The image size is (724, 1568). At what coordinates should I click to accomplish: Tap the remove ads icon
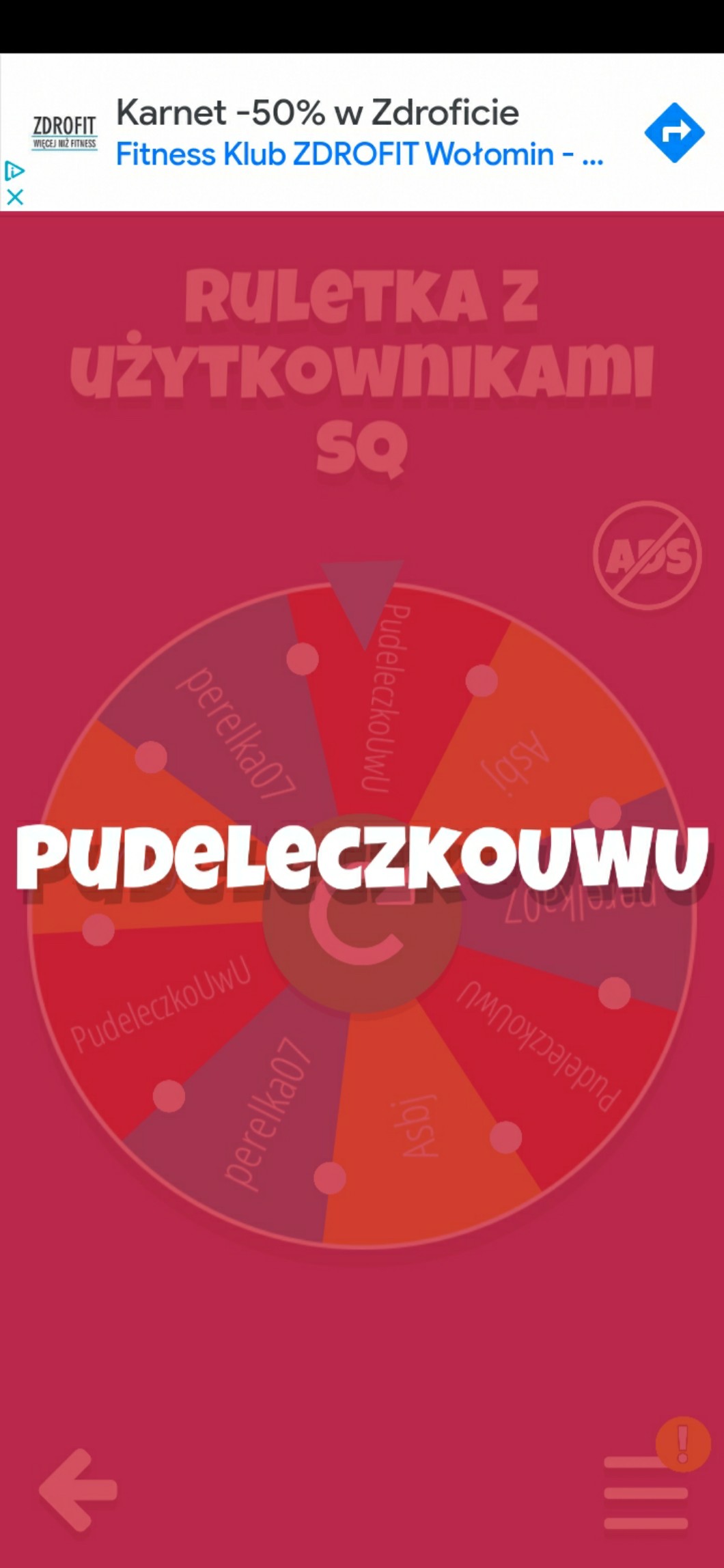(x=647, y=555)
